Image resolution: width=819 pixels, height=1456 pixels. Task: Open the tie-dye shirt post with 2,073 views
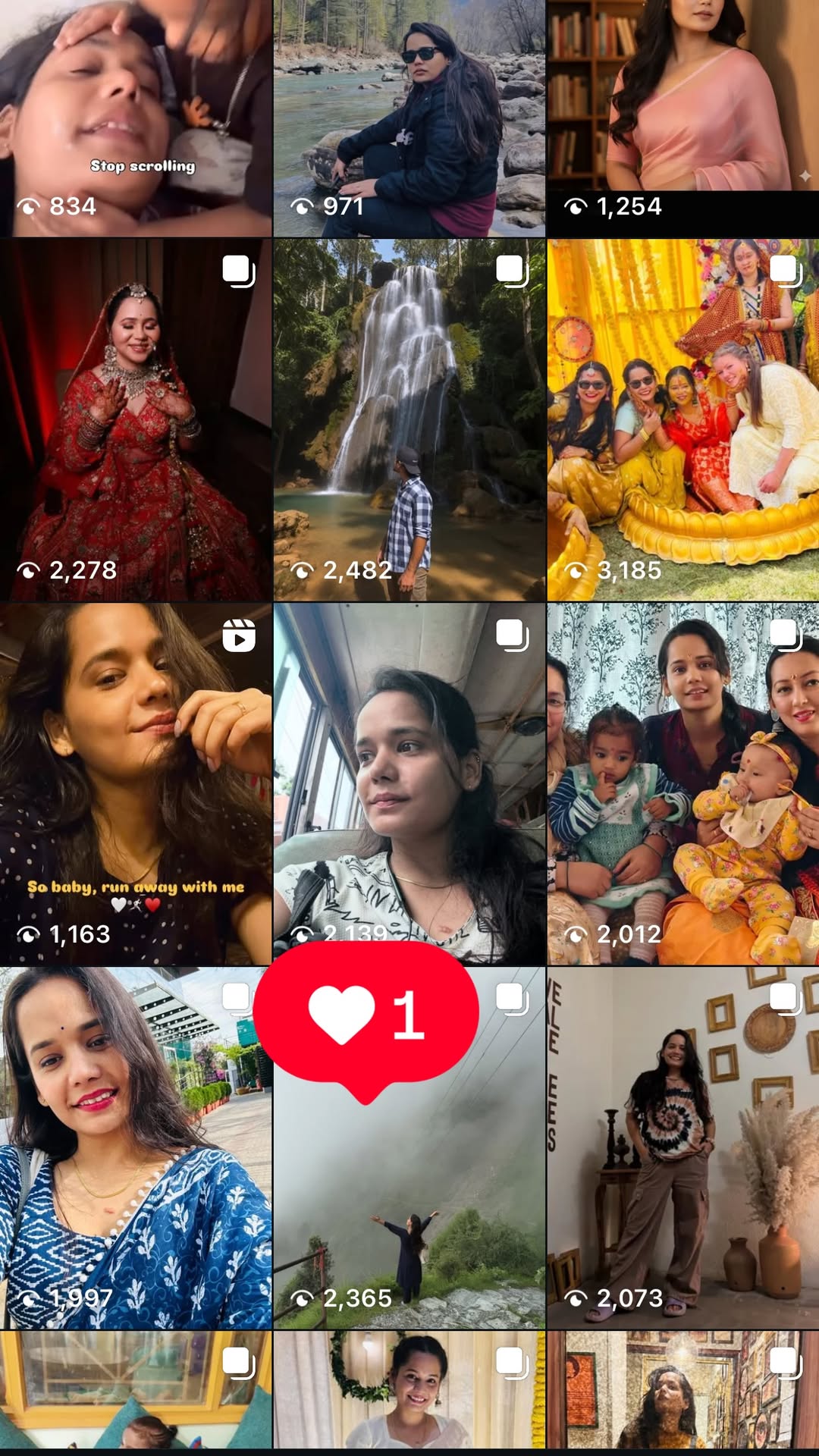[x=682, y=1149]
